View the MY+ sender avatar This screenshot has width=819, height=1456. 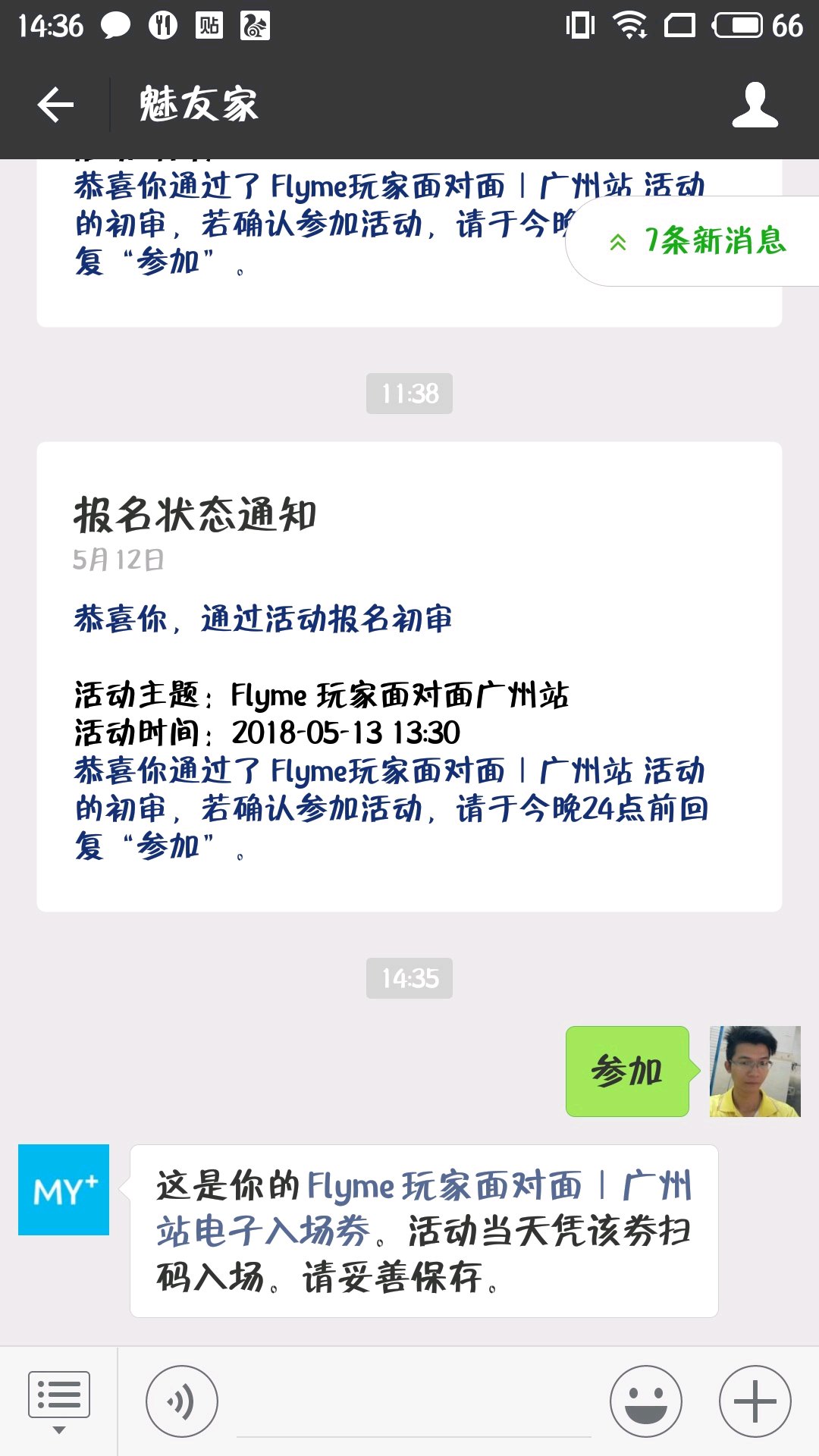click(x=64, y=1190)
